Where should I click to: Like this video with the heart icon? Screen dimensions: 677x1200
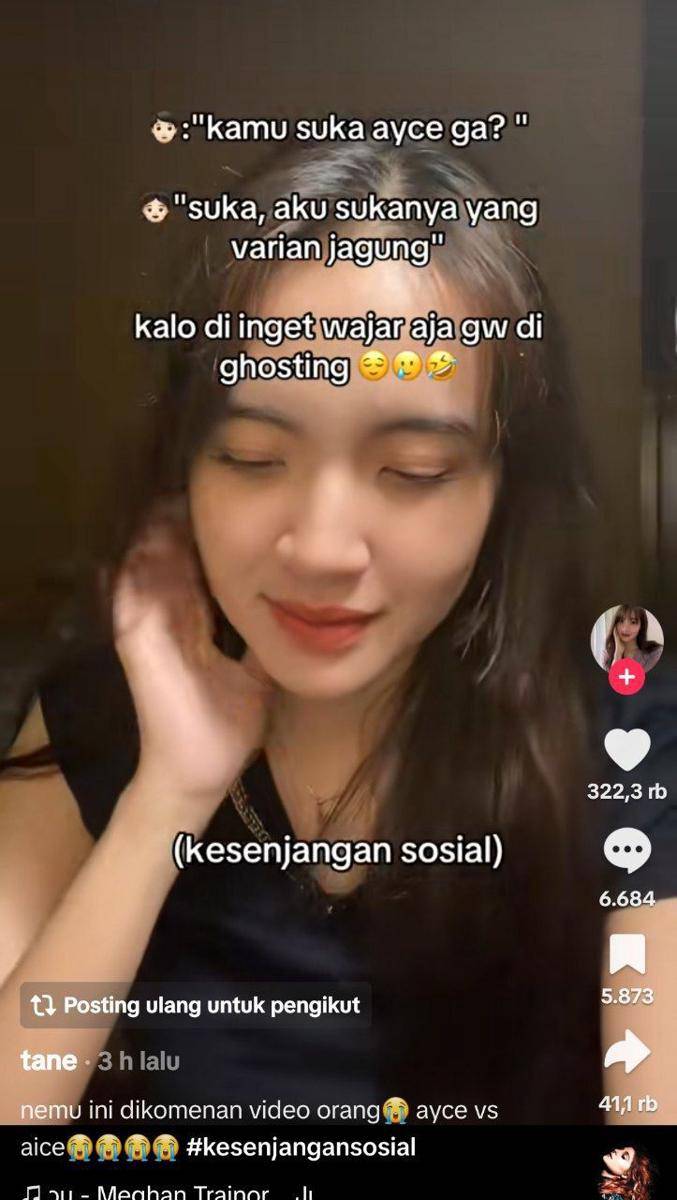click(627, 750)
